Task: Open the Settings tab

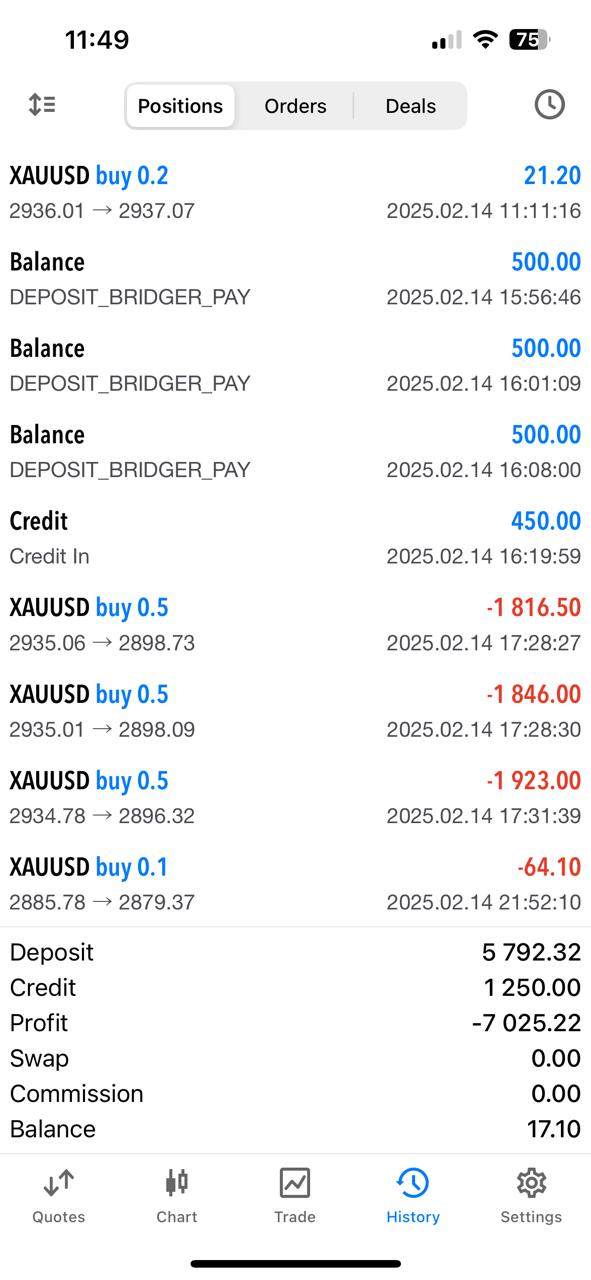Action: click(x=531, y=1196)
